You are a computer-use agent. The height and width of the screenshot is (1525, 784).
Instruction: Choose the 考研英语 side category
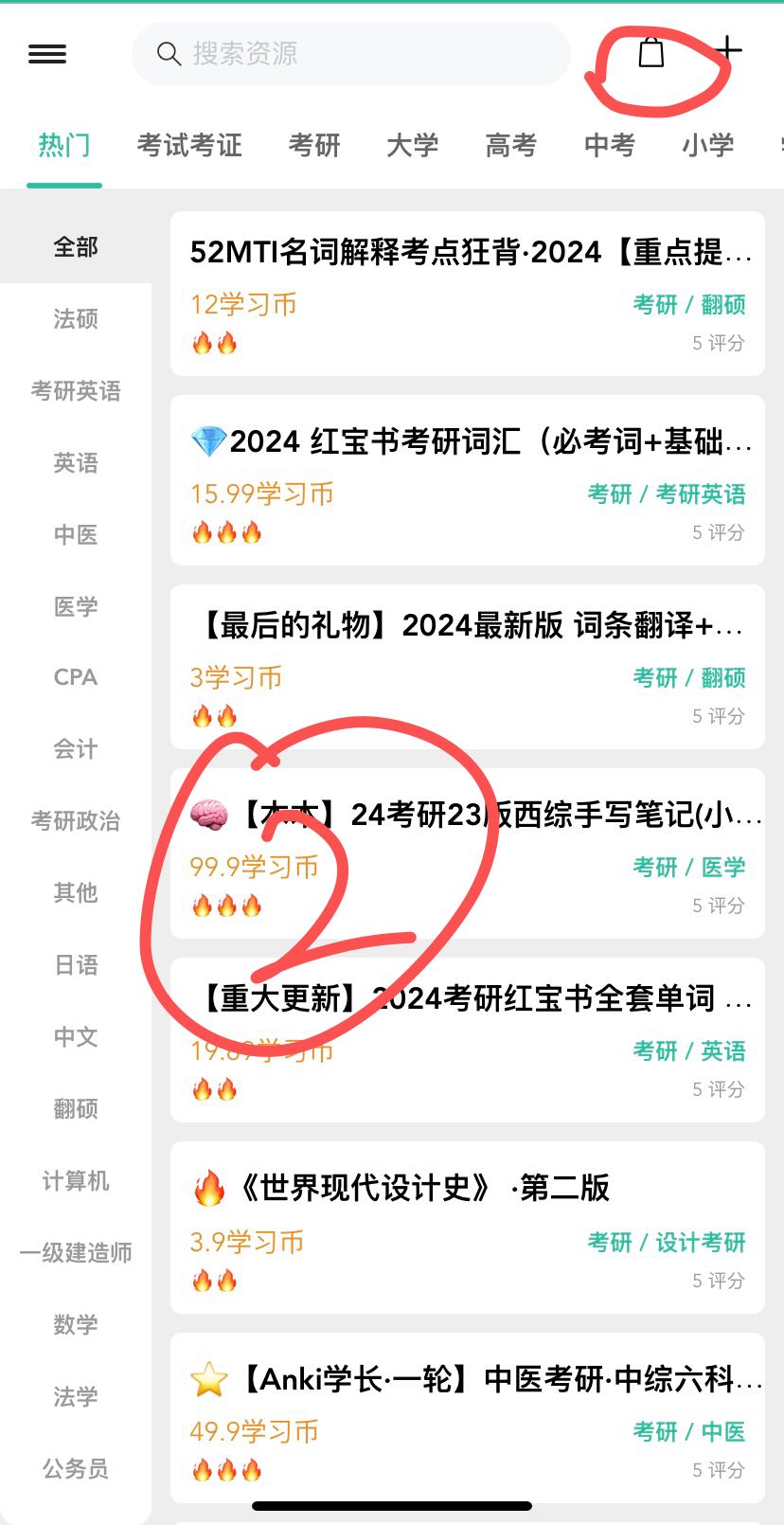(x=76, y=391)
